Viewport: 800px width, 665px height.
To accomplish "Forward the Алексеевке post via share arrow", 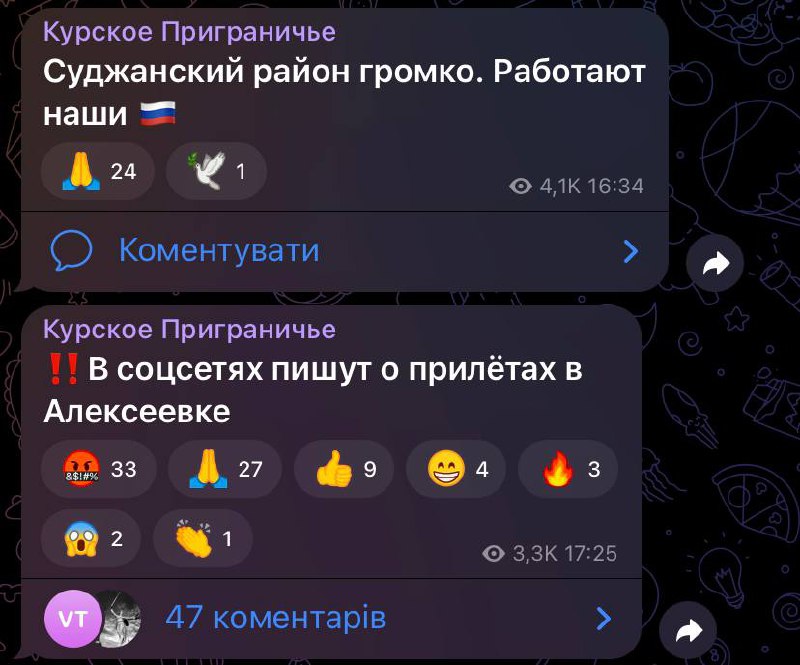I will click(689, 630).
